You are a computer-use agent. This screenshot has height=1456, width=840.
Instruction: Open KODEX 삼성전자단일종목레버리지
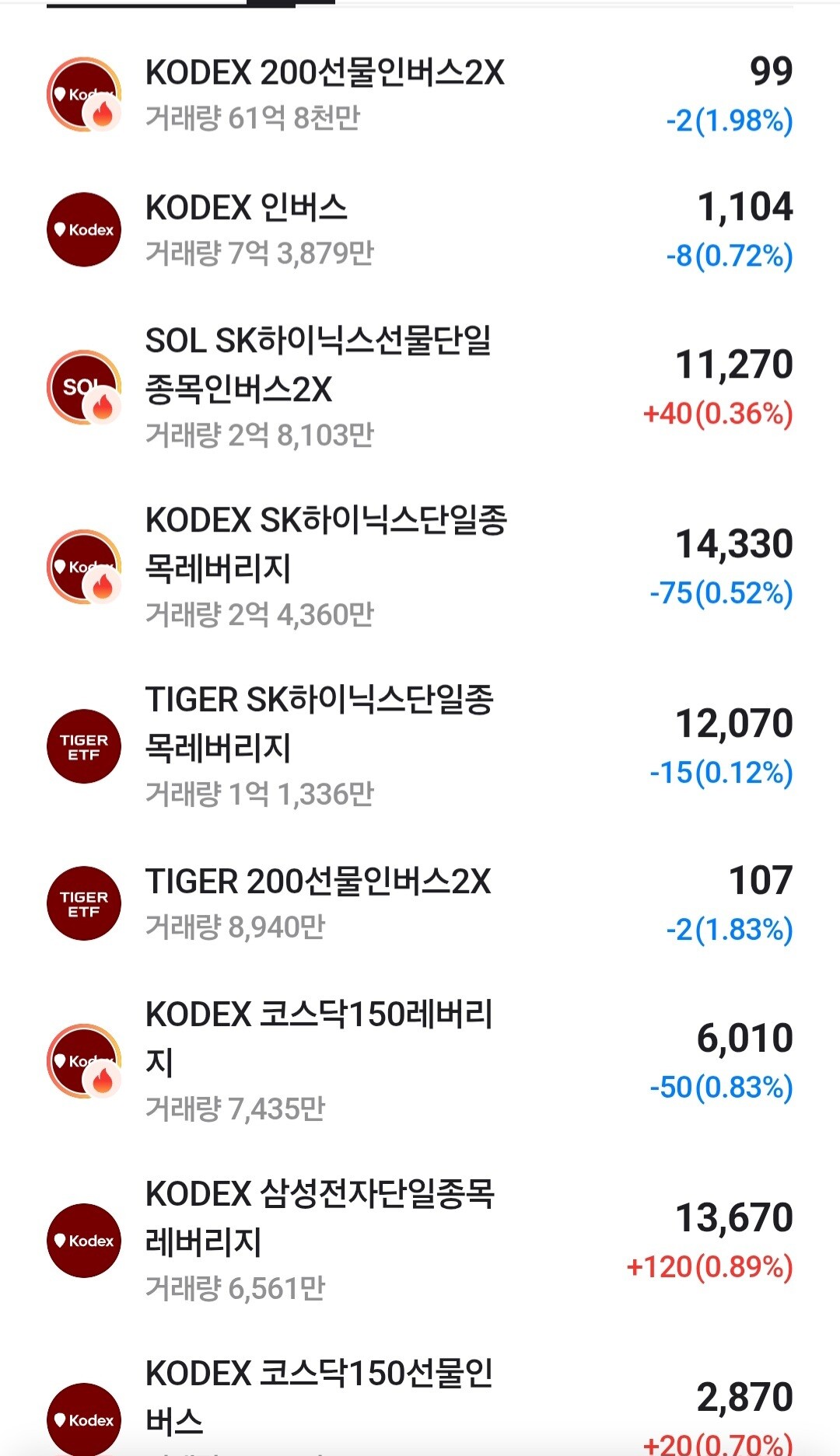tap(420, 1241)
